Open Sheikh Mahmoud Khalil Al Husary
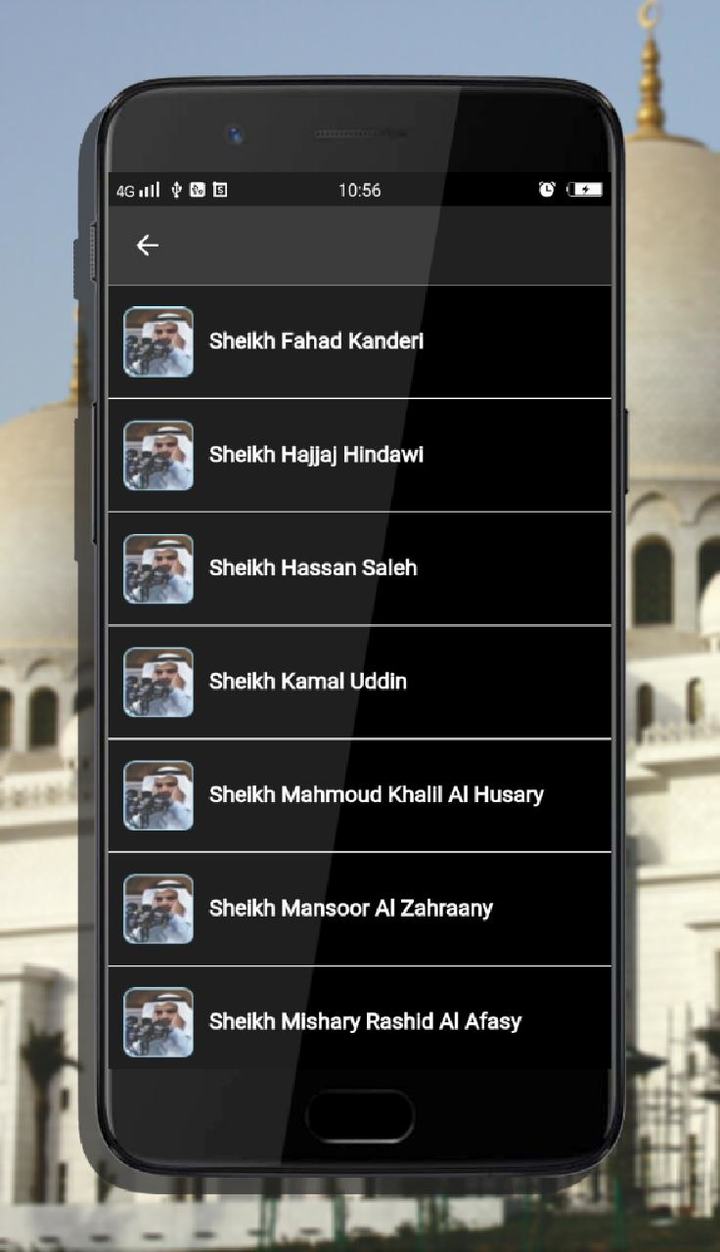Viewport: 720px width, 1252px height. pyautogui.click(x=360, y=795)
